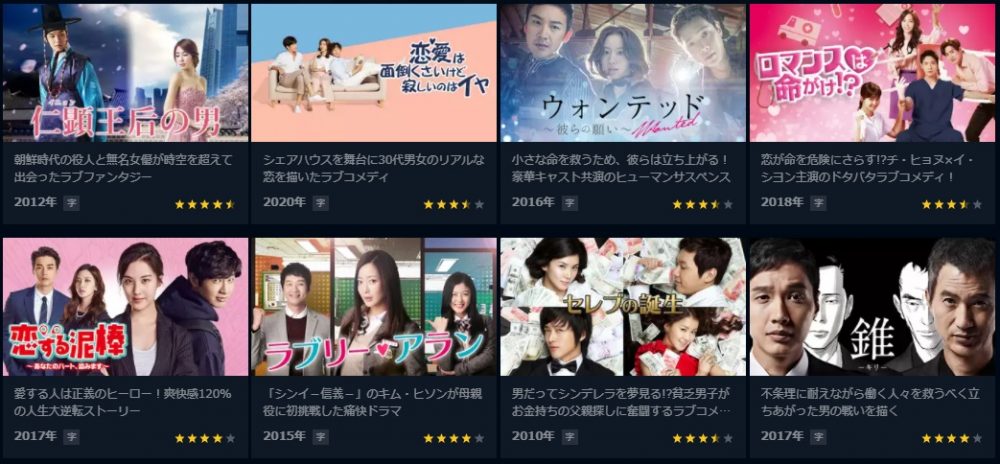View the 2017 drama 錐
Screen dimensions: 1000x464
(x=871, y=306)
